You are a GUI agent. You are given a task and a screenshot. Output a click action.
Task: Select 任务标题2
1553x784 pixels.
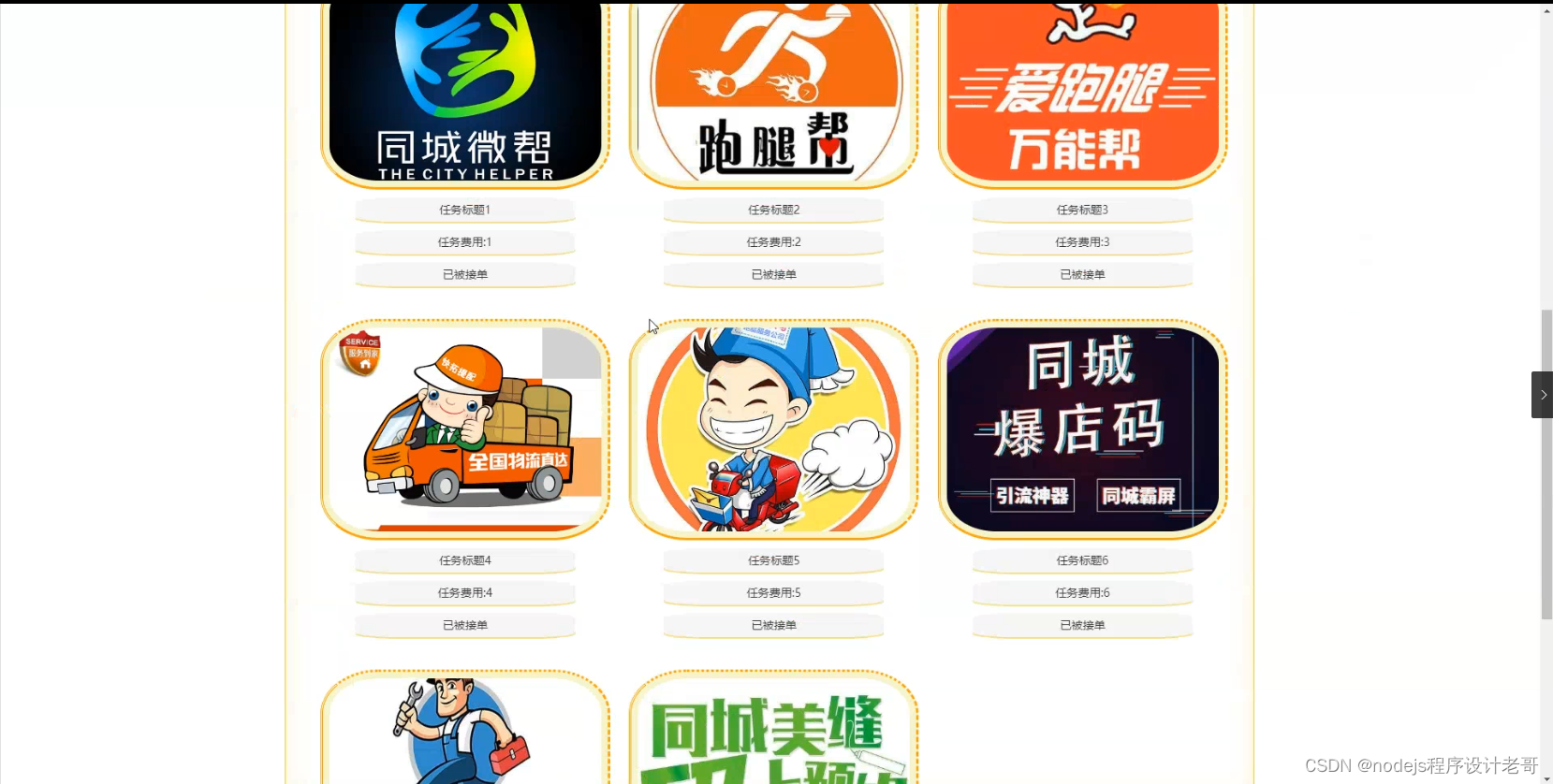(773, 210)
